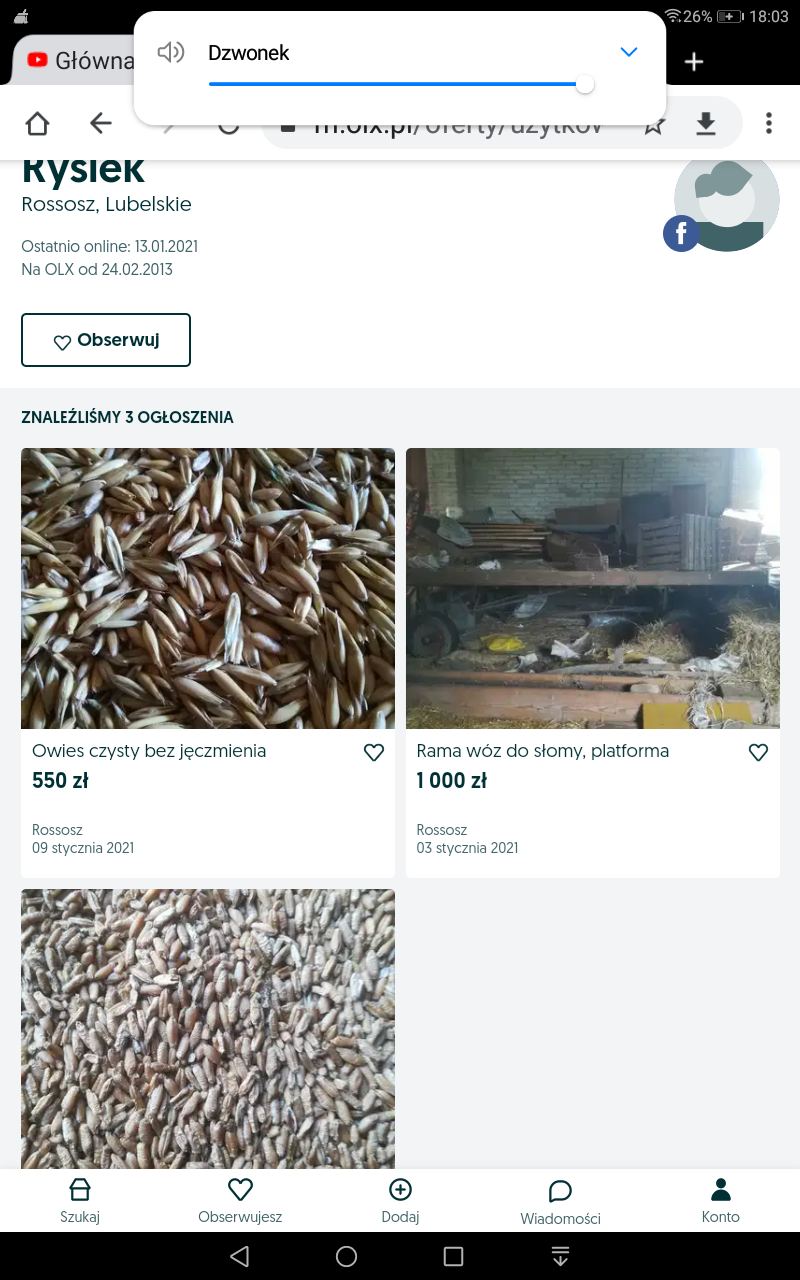Open the third grain listing photo

pos(207,1028)
